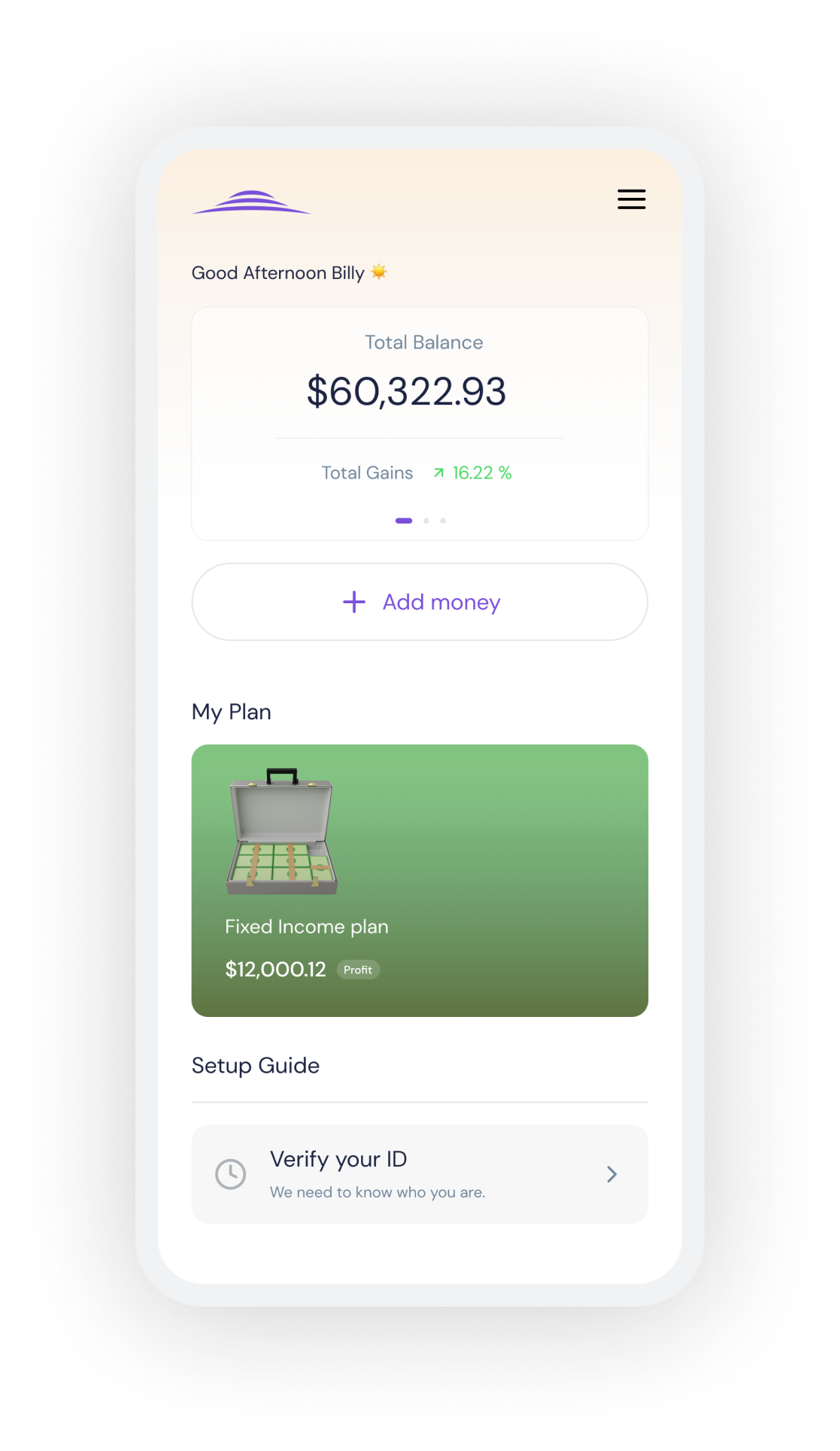Open the hamburger menu
This screenshot has height=1451, width=840.
[x=631, y=199]
